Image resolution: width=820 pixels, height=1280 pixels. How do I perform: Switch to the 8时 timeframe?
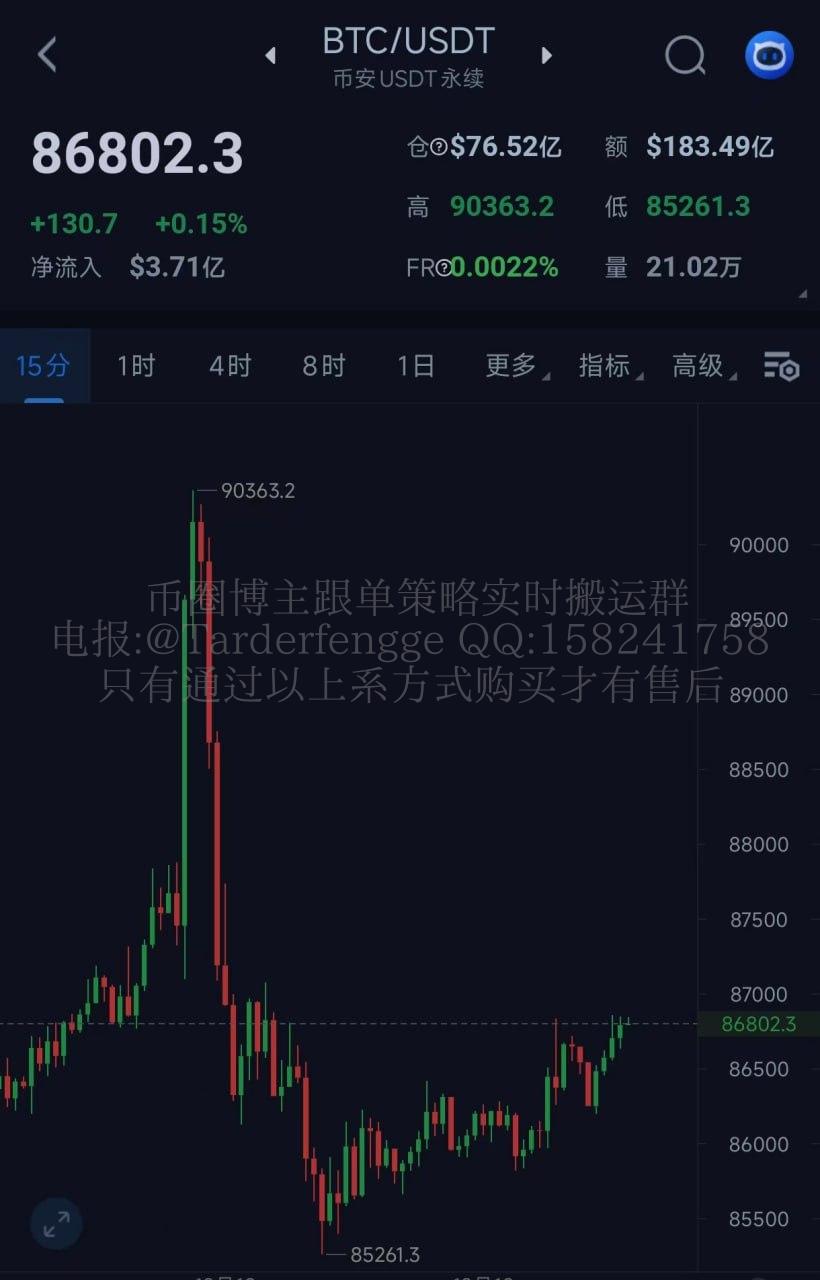[x=323, y=366]
